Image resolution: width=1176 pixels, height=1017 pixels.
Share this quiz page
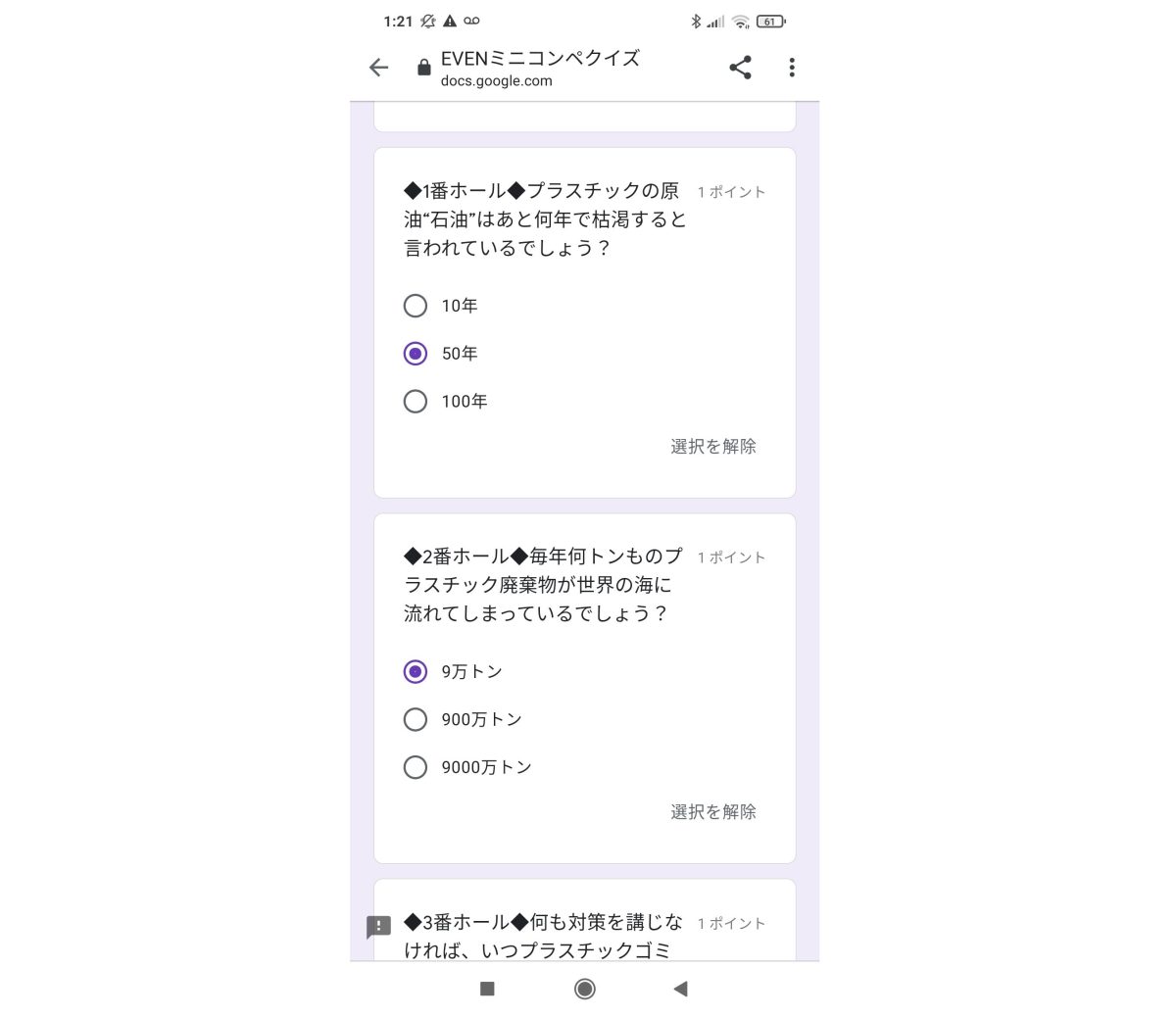pyautogui.click(x=740, y=68)
